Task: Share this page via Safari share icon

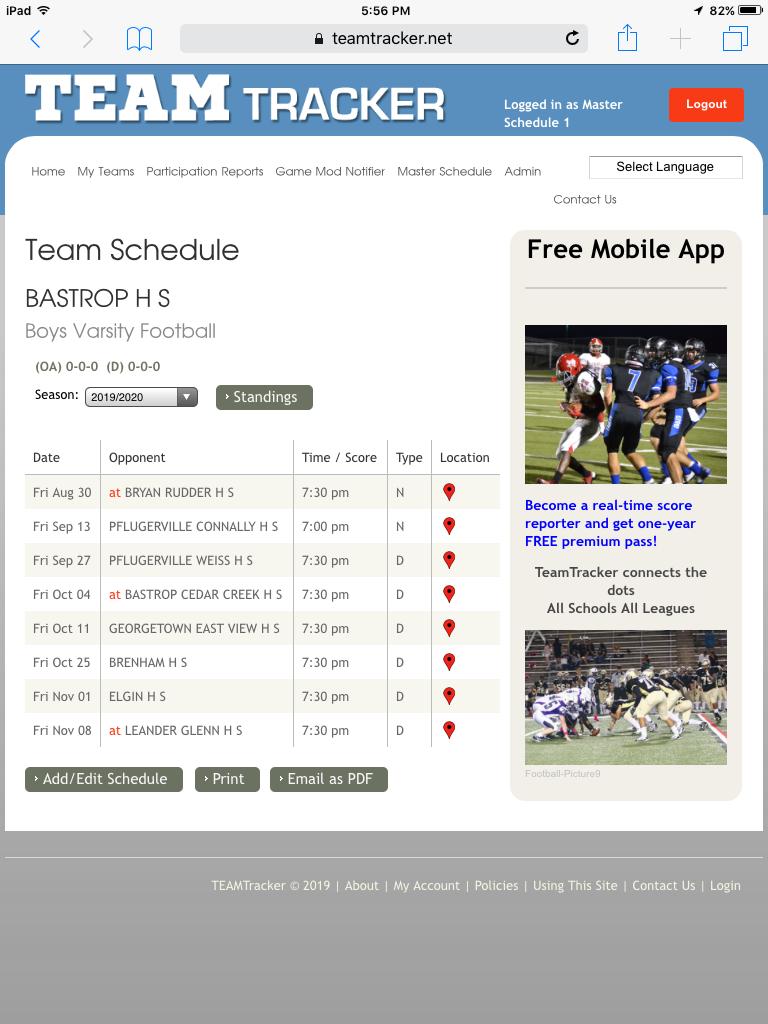Action: (627, 39)
